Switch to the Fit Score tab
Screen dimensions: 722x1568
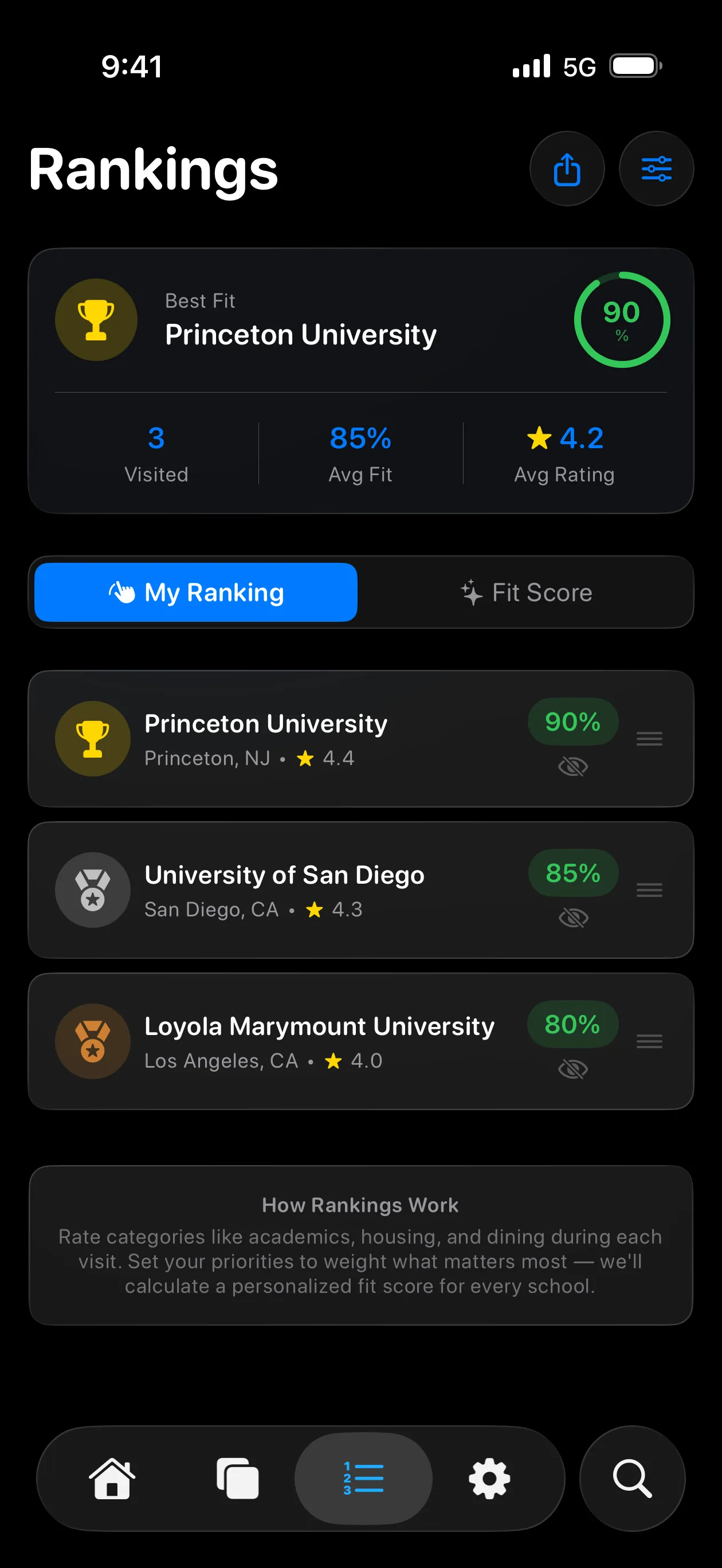click(526, 591)
